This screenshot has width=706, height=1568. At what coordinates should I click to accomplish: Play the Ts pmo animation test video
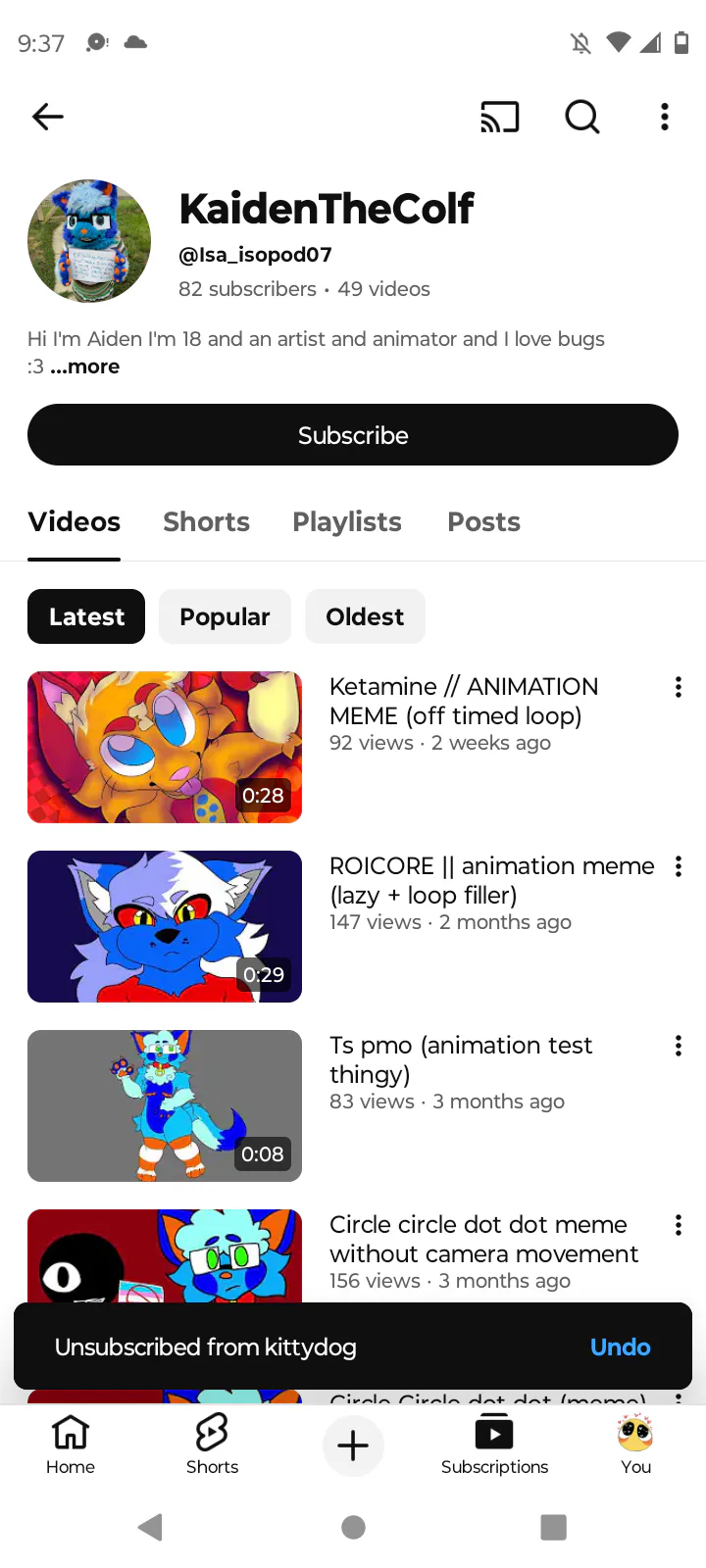(x=165, y=1105)
